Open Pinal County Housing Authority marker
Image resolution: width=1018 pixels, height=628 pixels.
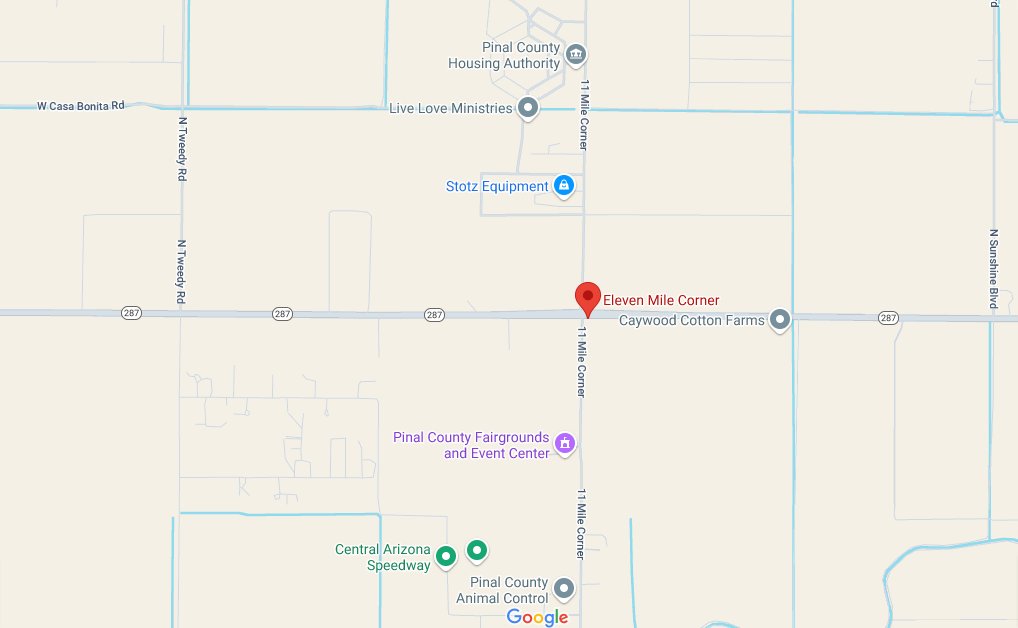(575, 53)
